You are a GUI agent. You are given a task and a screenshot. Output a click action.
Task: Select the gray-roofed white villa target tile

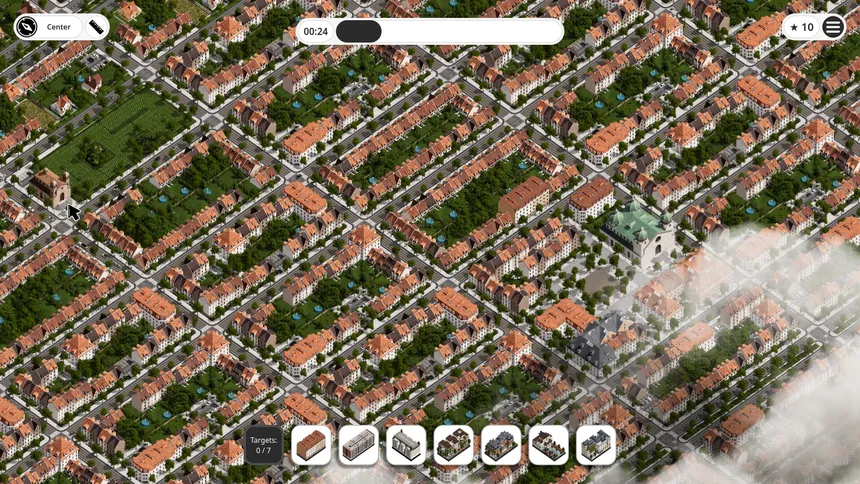[596, 445]
